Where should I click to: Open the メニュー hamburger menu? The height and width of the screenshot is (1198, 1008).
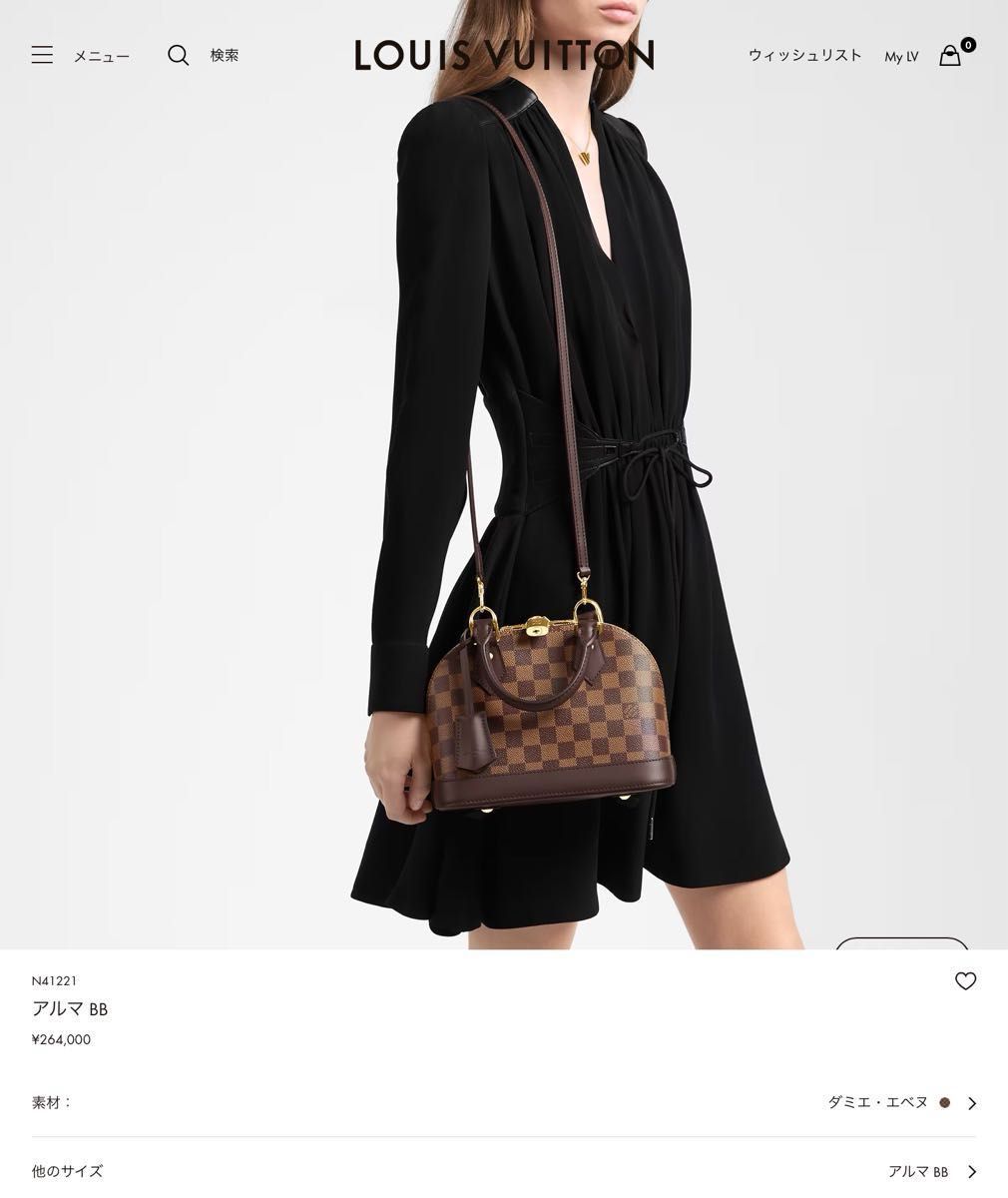(42, 56)
